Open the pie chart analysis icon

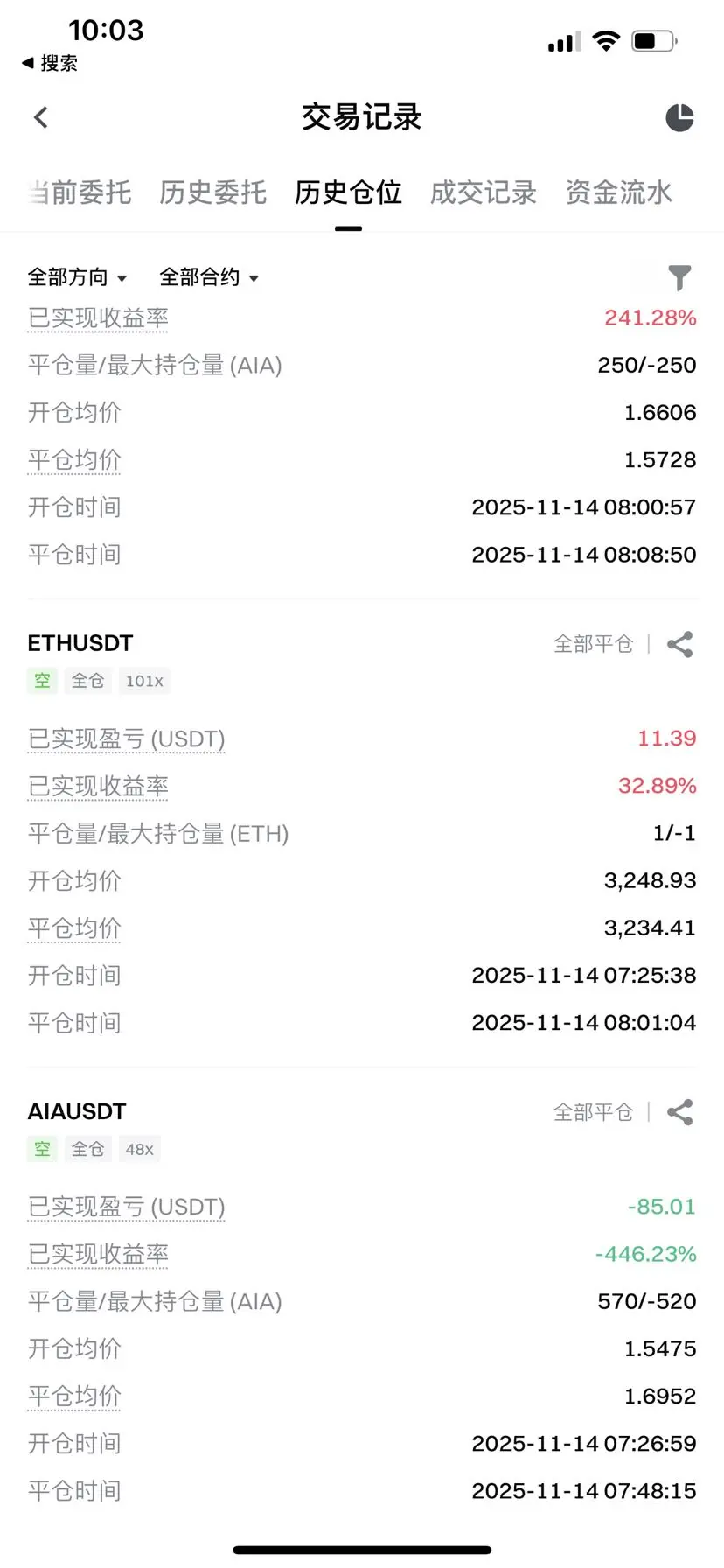(x=679, y=117)
